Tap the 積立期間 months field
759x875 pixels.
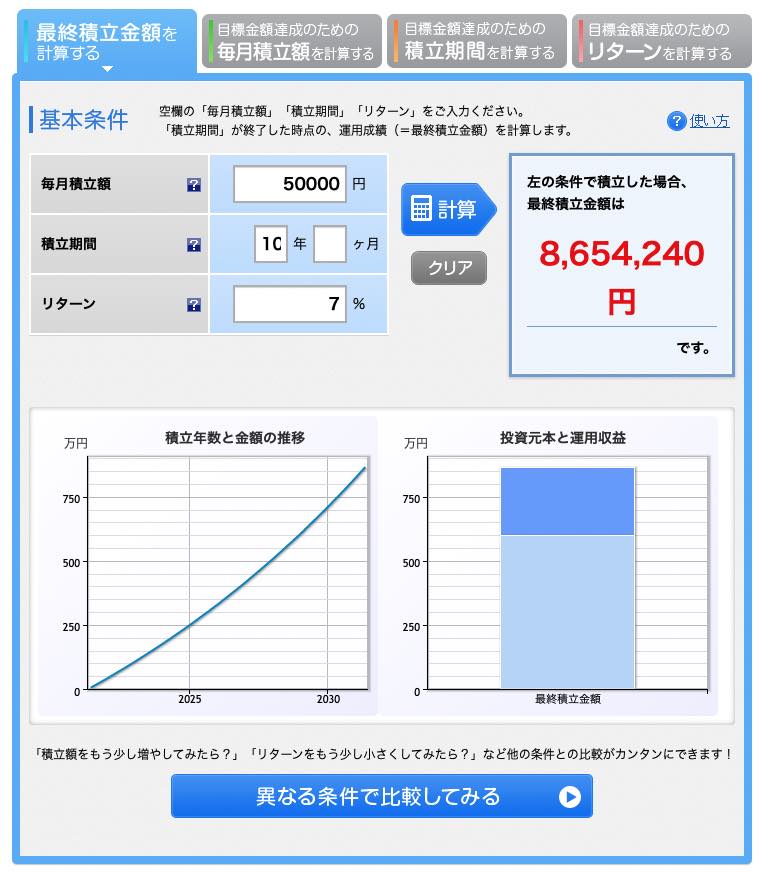(x=330, y=244)
